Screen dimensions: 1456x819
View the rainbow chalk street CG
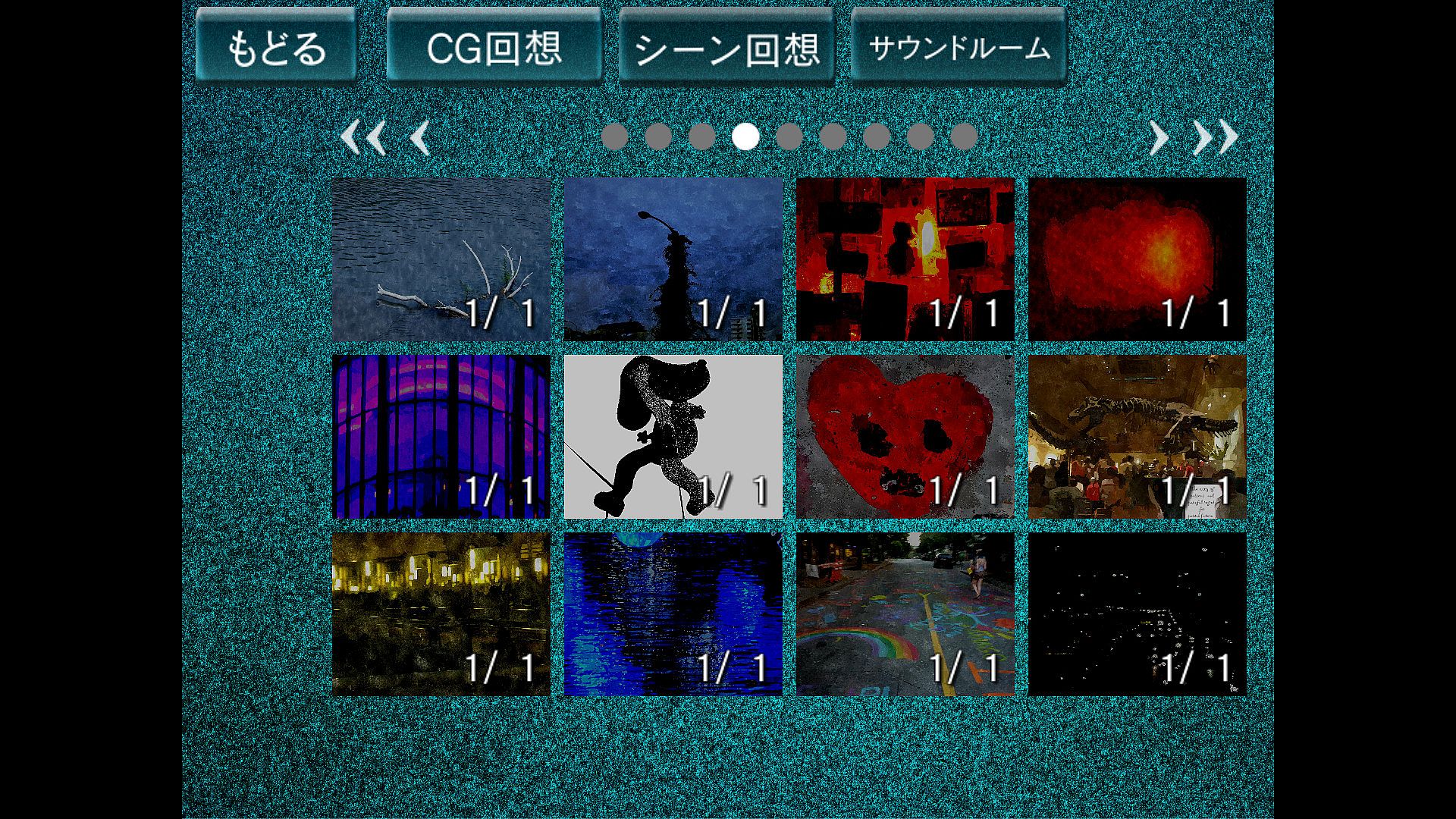click(x=905, y=614)
